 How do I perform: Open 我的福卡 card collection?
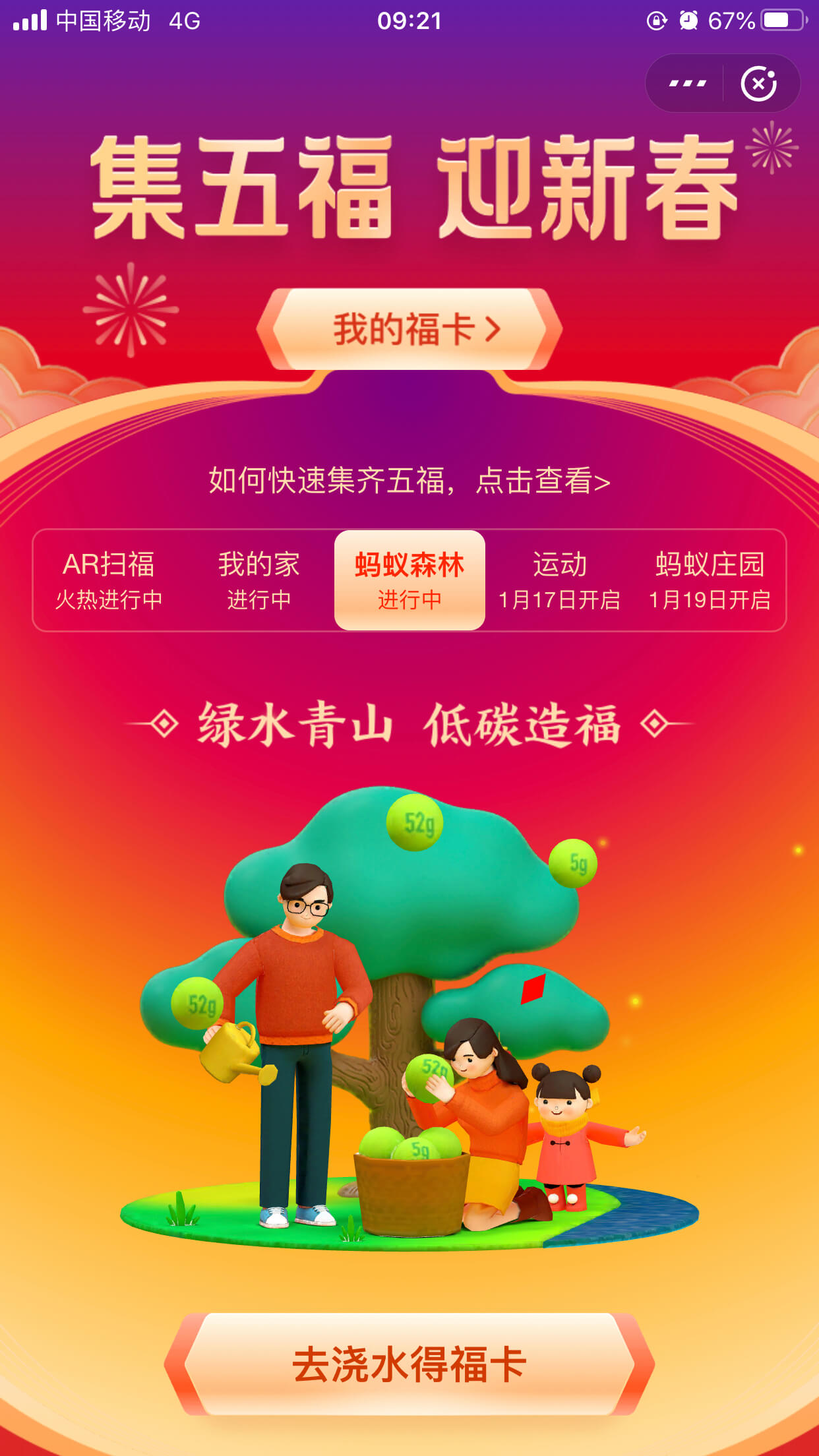409,329
